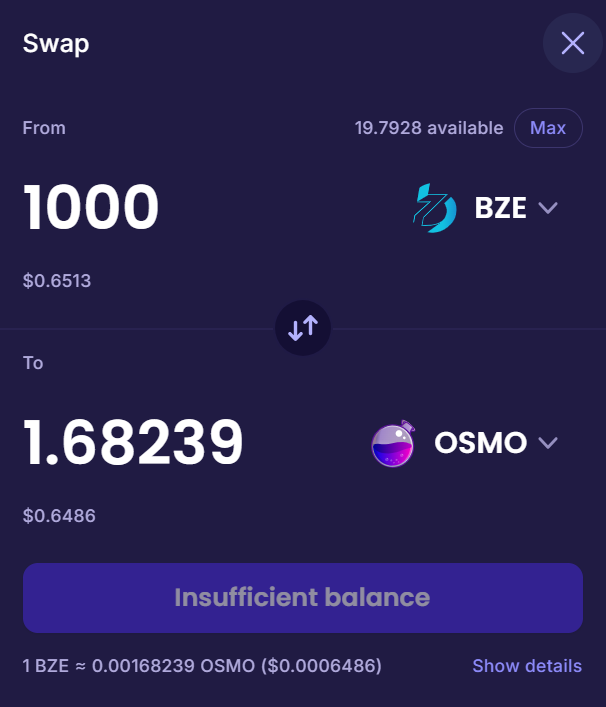Open the OSMO token selector
The width and height of the screenshot is (606, 707).
tap(466, 443)
